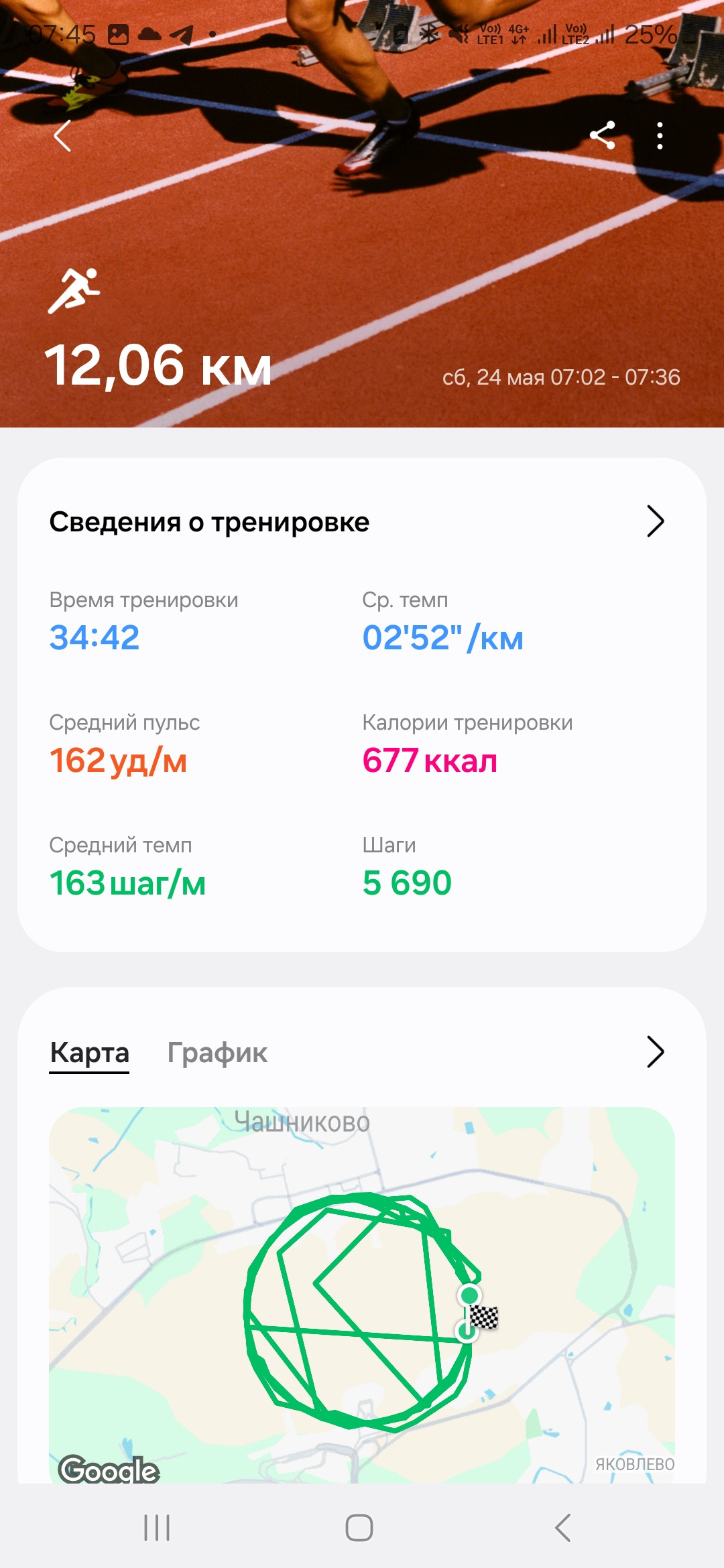Open the three-dot overflow menu

coord(660,135)
